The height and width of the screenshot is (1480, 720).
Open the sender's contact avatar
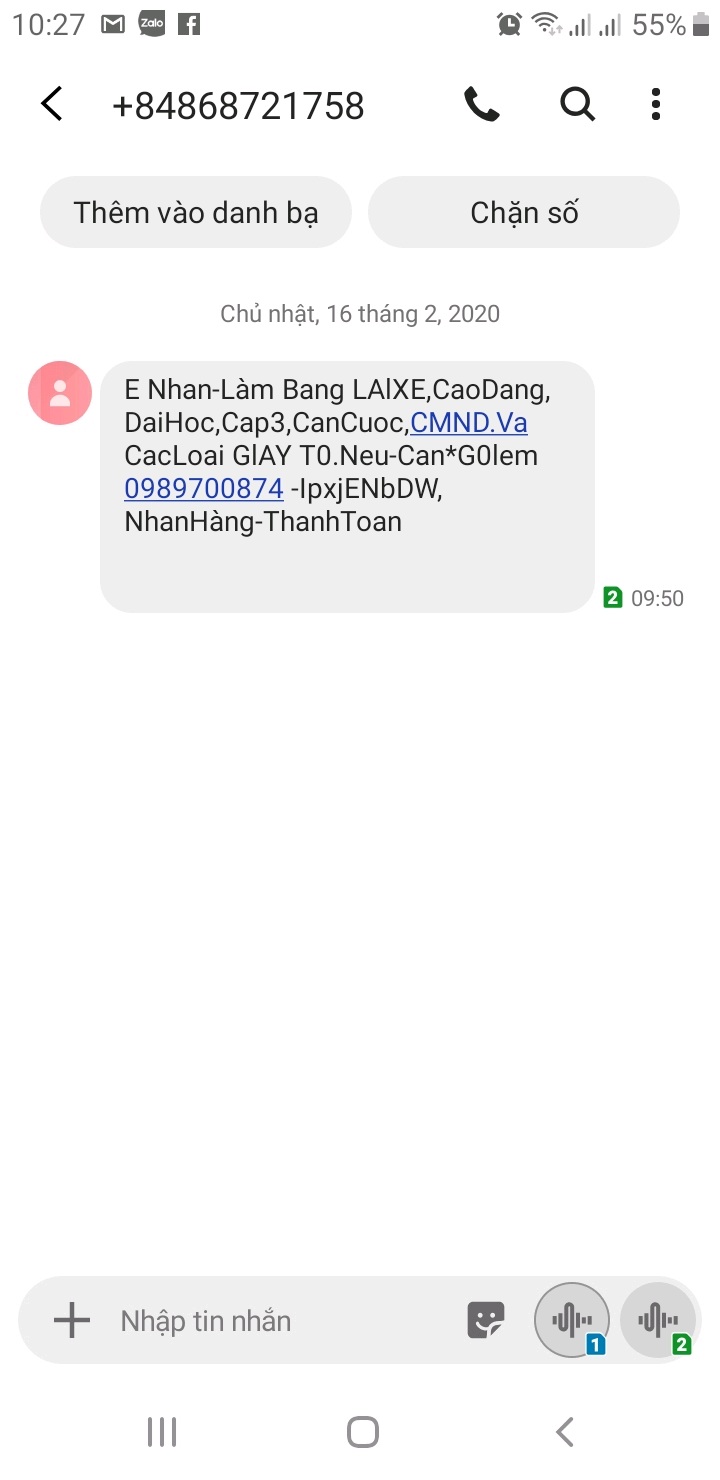pyautogui.click(x=60, y=393)
